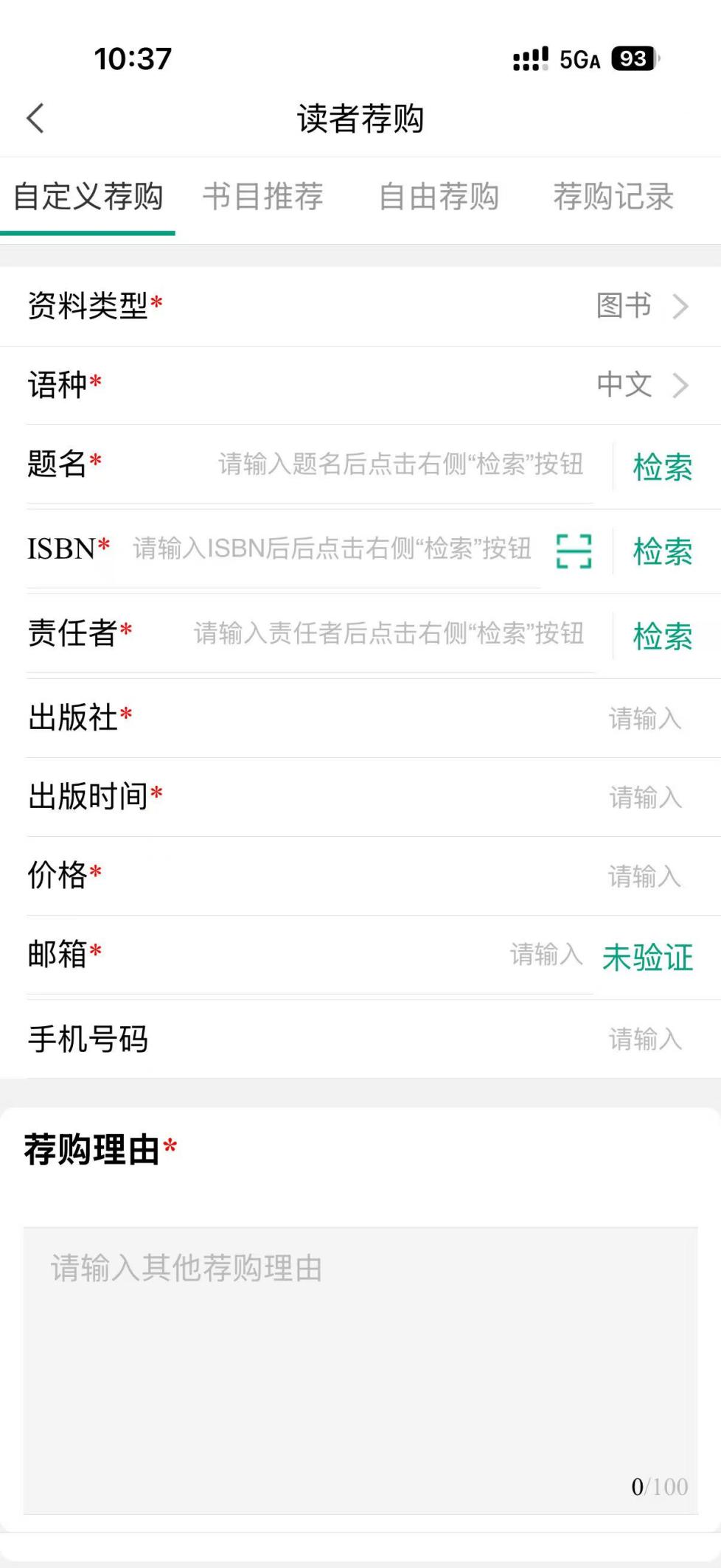
Task: Open the 语种 language picker
Action: pos(641,384)
